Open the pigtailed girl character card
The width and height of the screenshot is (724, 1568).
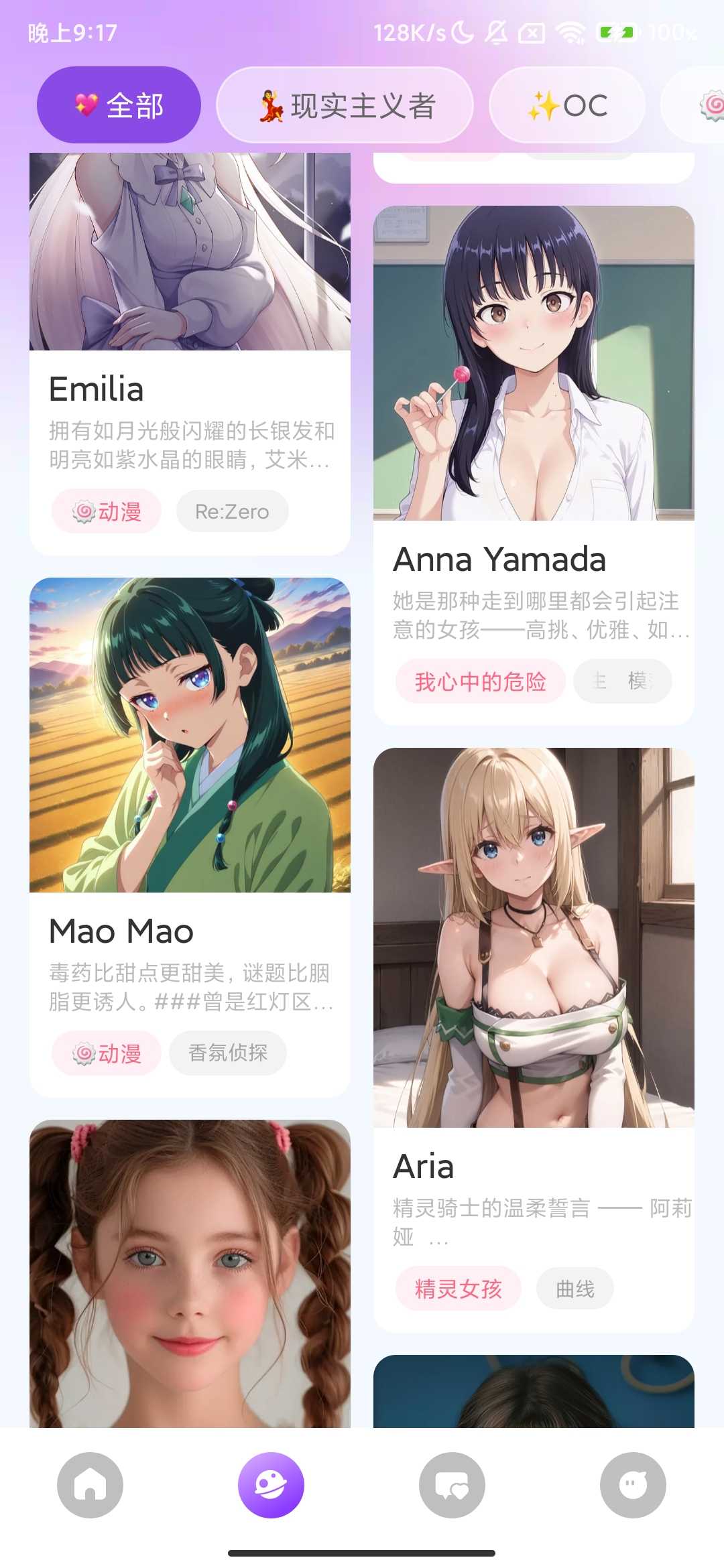tap(190, 1273)
